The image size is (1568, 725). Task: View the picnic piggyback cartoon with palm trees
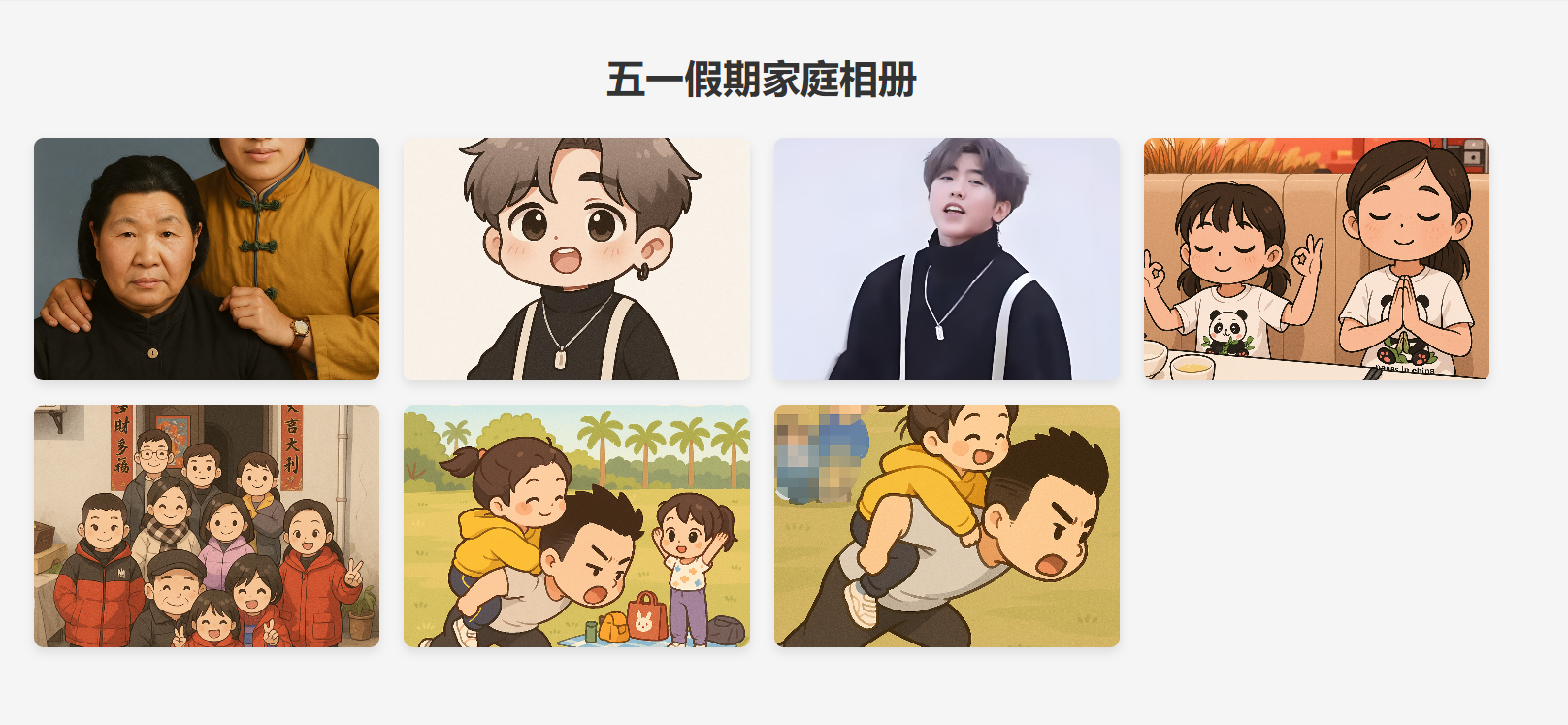point(576,526)
